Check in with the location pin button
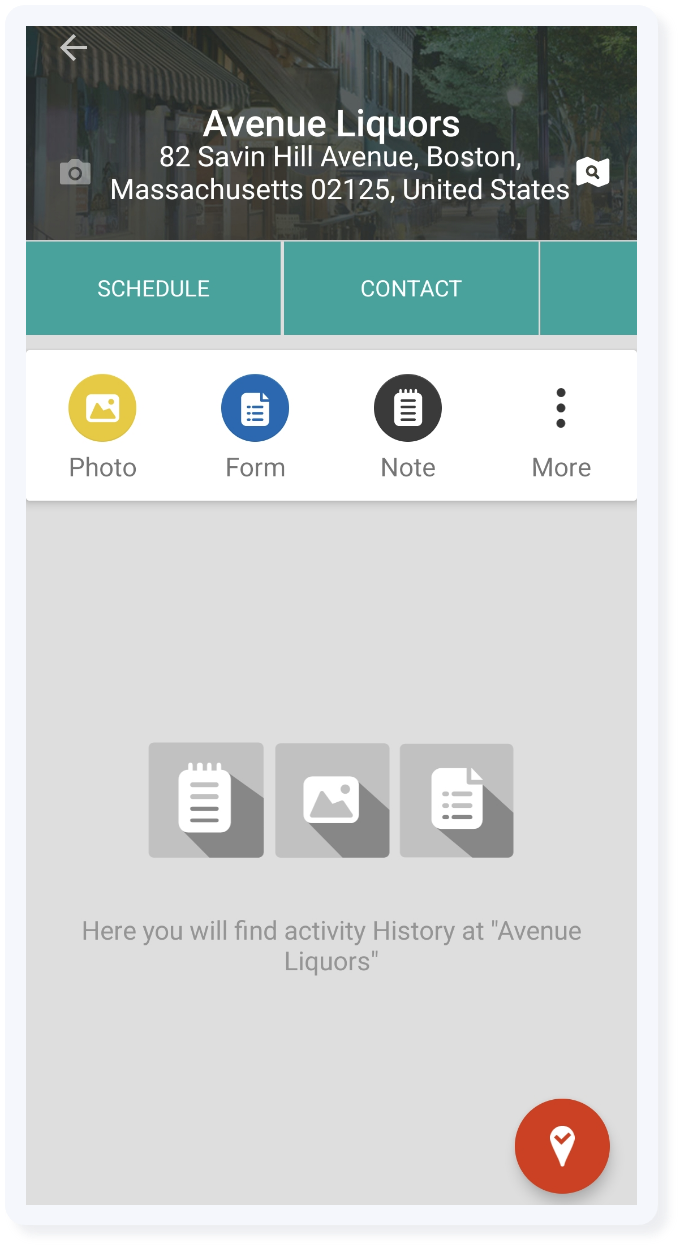This screenshot has width=683, height=1250. [562, 1146]
